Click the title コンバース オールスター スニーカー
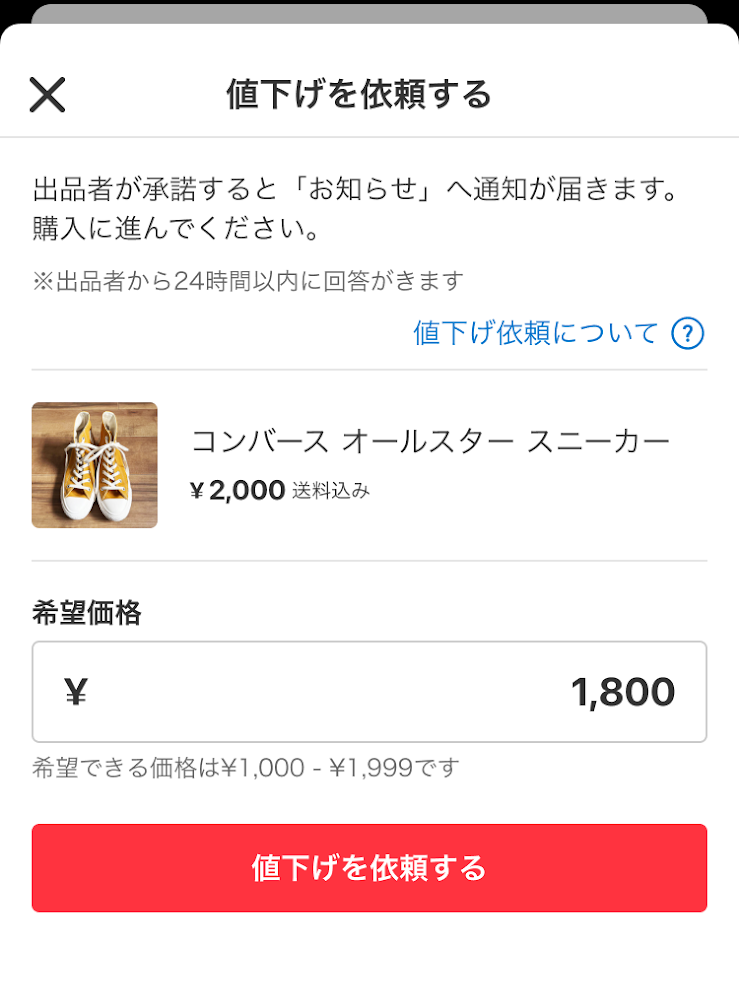This screenshot has height=984, width=740. 432,437
